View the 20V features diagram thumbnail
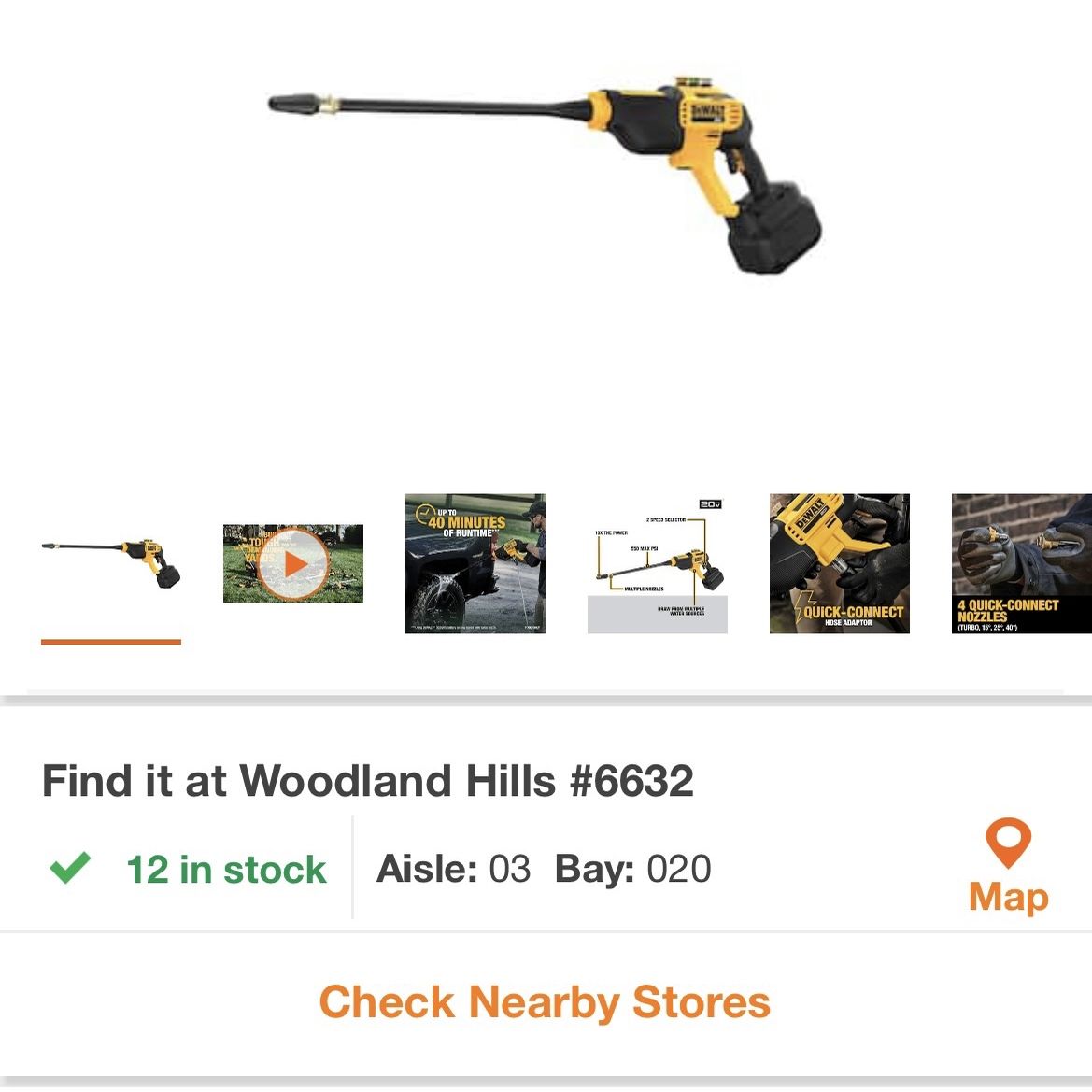 click(x=657, y=564)
